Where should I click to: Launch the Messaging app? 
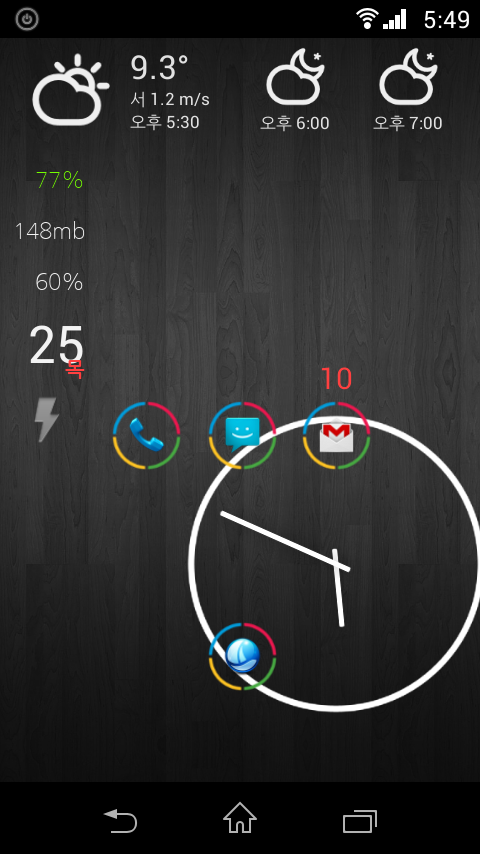(x=242, y=435)
